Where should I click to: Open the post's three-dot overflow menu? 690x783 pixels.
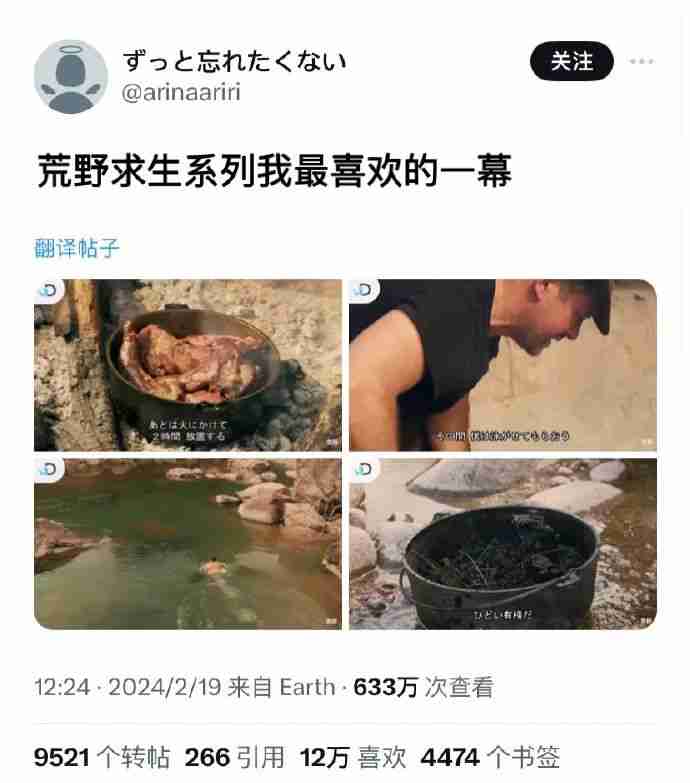[x=641, y=62]
